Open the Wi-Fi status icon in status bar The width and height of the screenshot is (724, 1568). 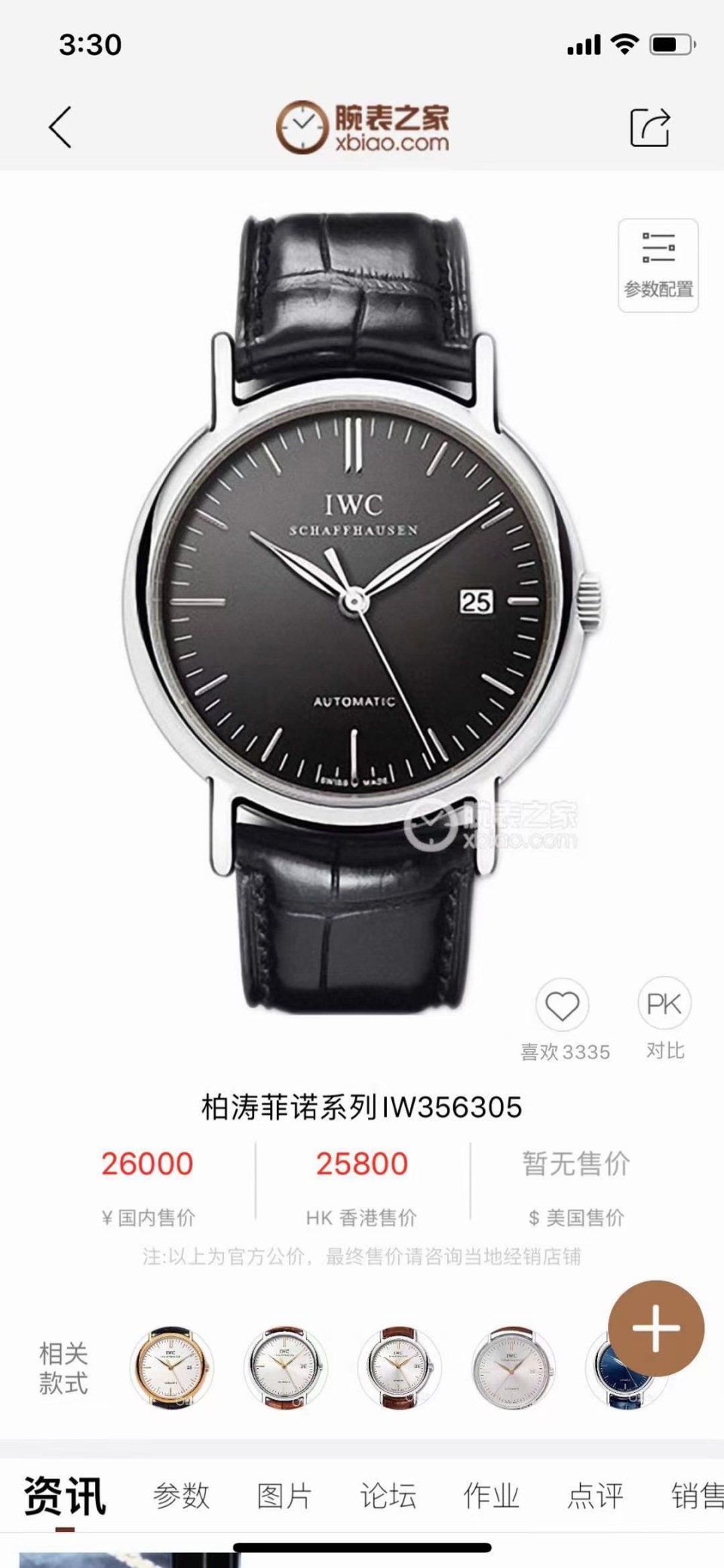pyautogui.click(x=623, y=44)
